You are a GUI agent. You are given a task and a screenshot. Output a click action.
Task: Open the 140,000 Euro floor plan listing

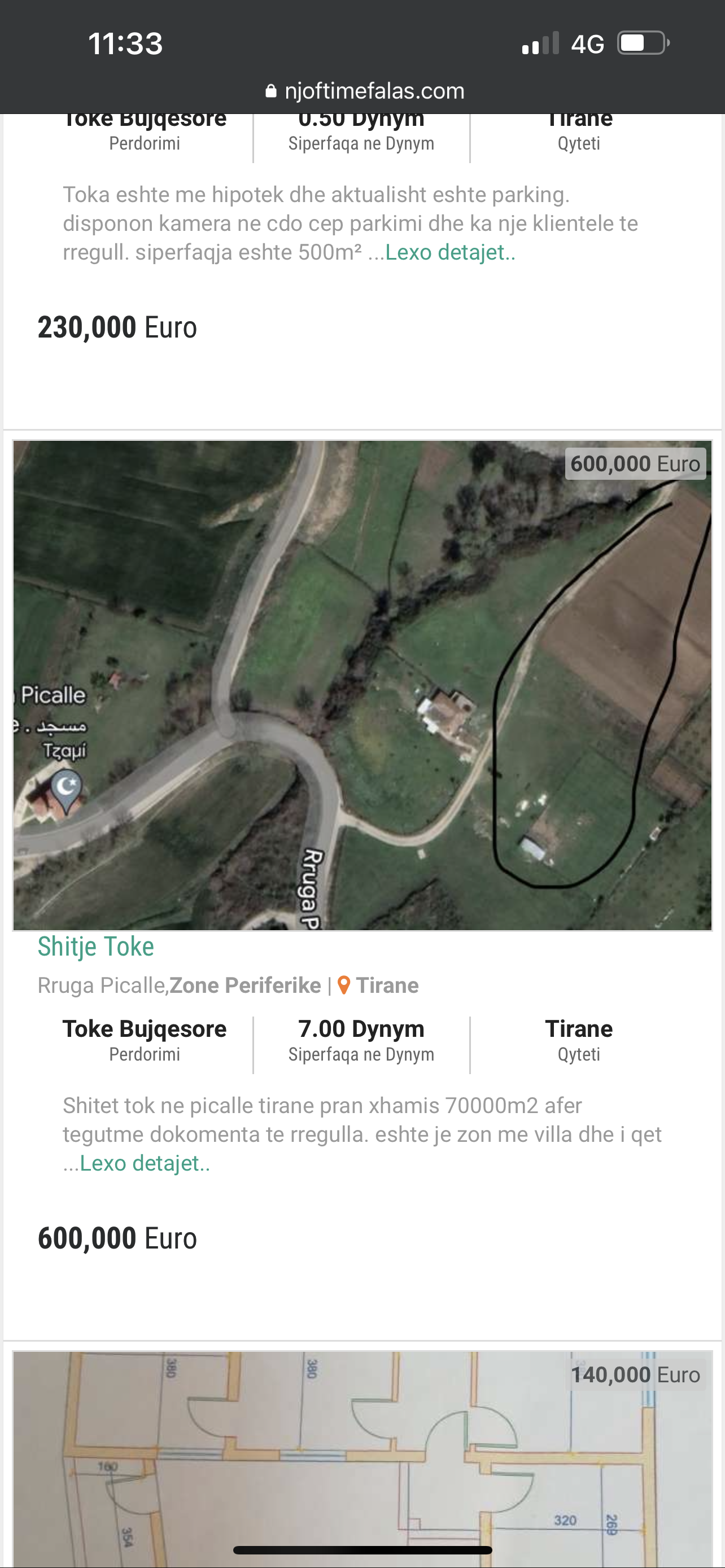(362, 1455)
